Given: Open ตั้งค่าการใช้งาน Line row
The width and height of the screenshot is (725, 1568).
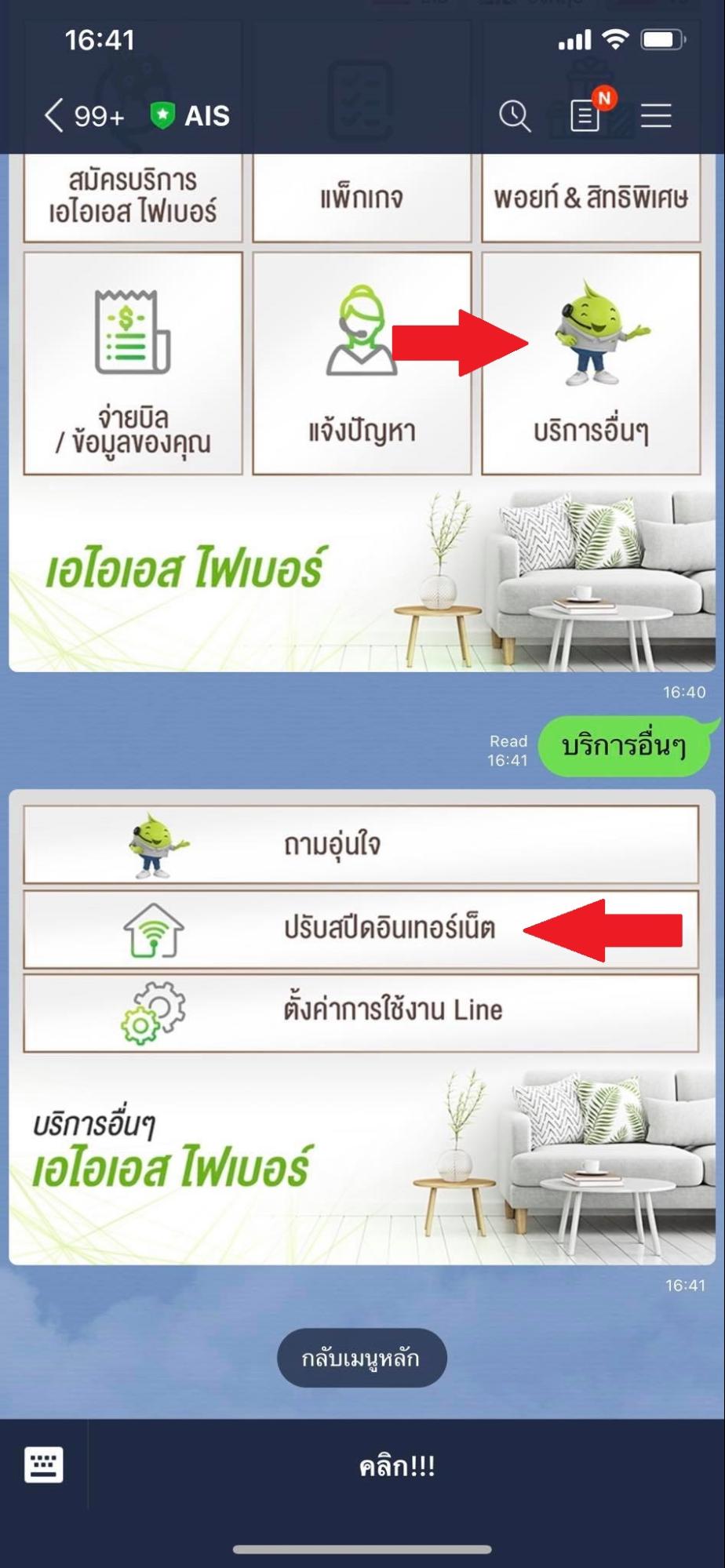Looking at the screenshot, I should pos(361,1012).
